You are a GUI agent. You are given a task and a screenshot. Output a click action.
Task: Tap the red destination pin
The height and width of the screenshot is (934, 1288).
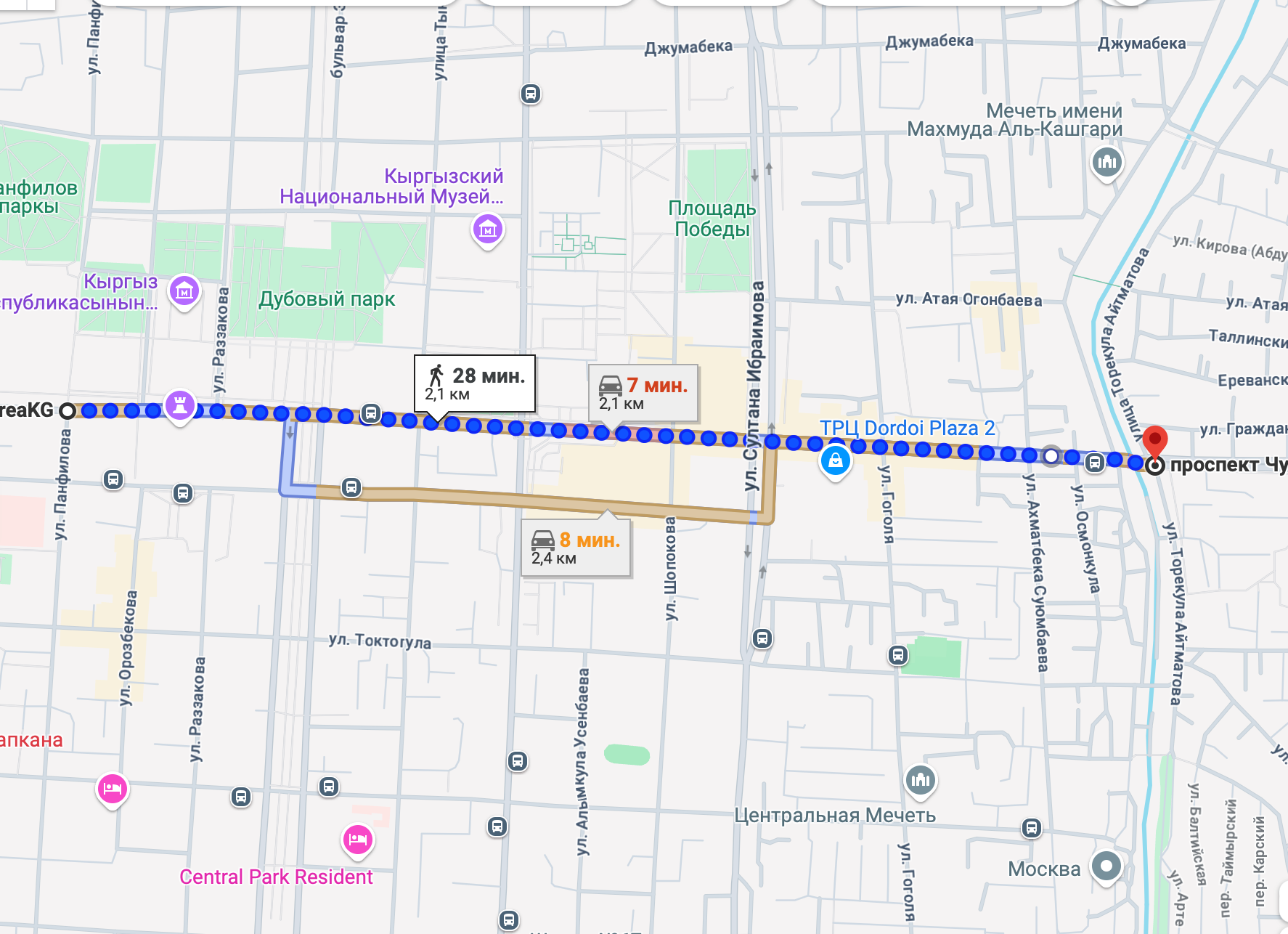1154,441
